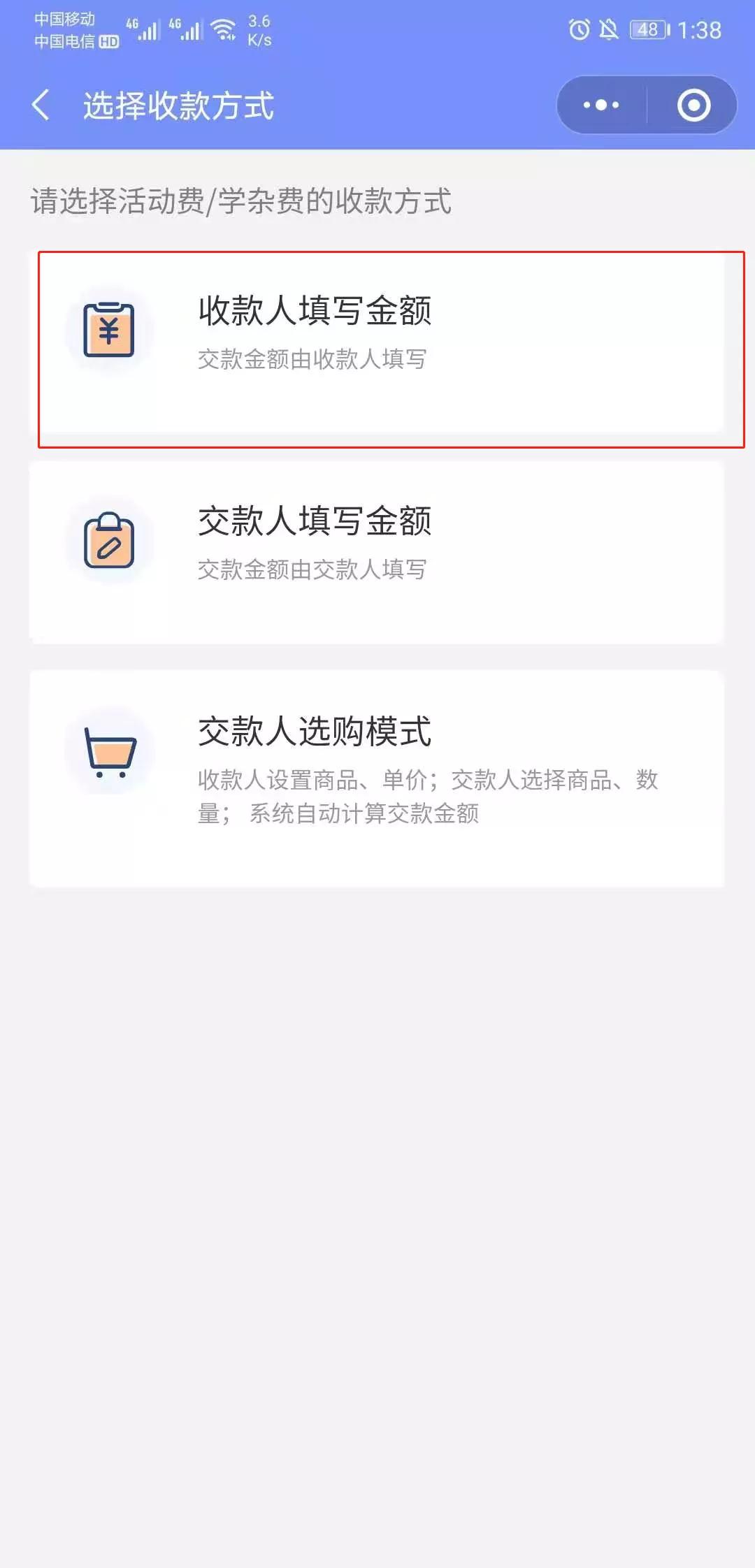This screenshot has width=755, height=1568.
Task: Click the alarm clock icon in status bar
Action: pyautogui.click(x=579, y=29)
